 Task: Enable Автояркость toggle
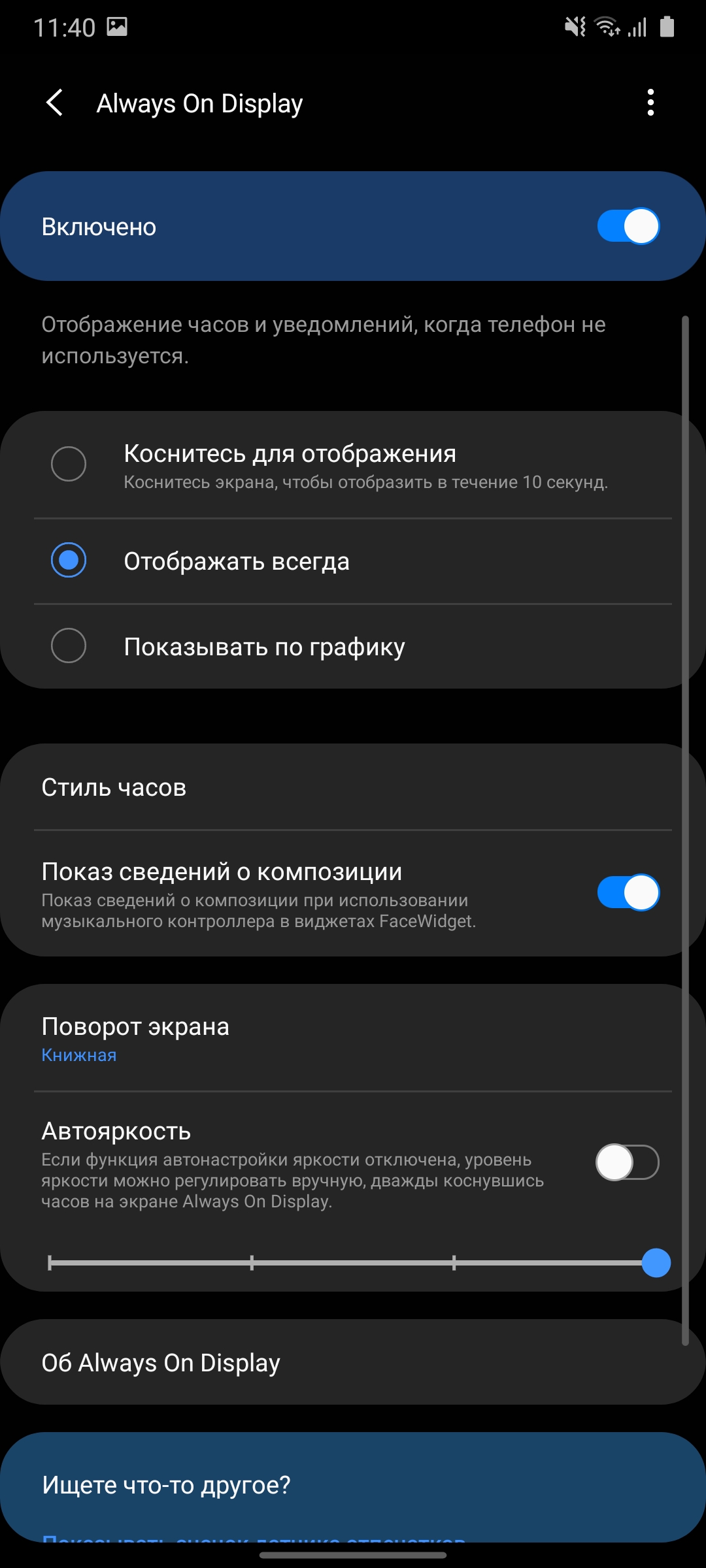point(628,1162)
